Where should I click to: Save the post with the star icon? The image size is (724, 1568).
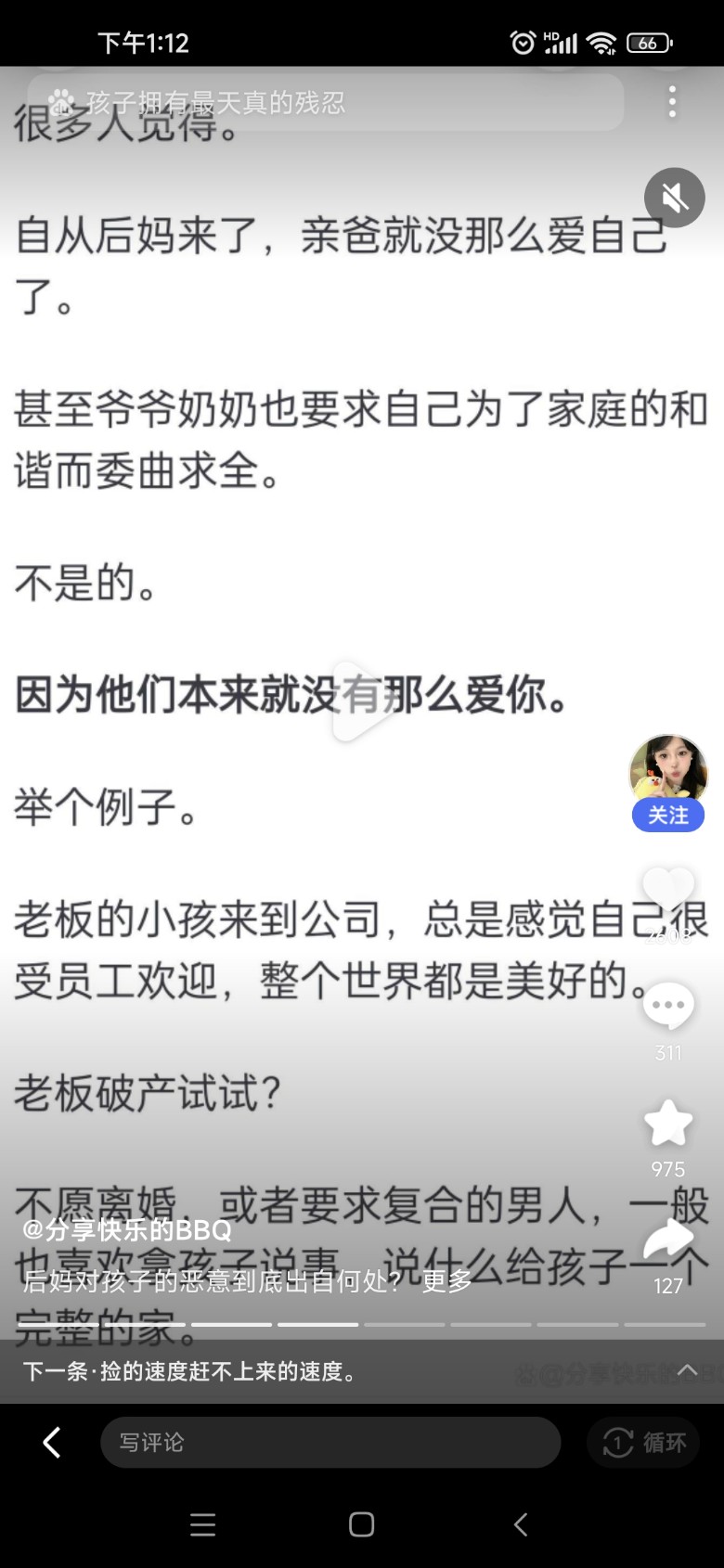(x=668, y=1124)
